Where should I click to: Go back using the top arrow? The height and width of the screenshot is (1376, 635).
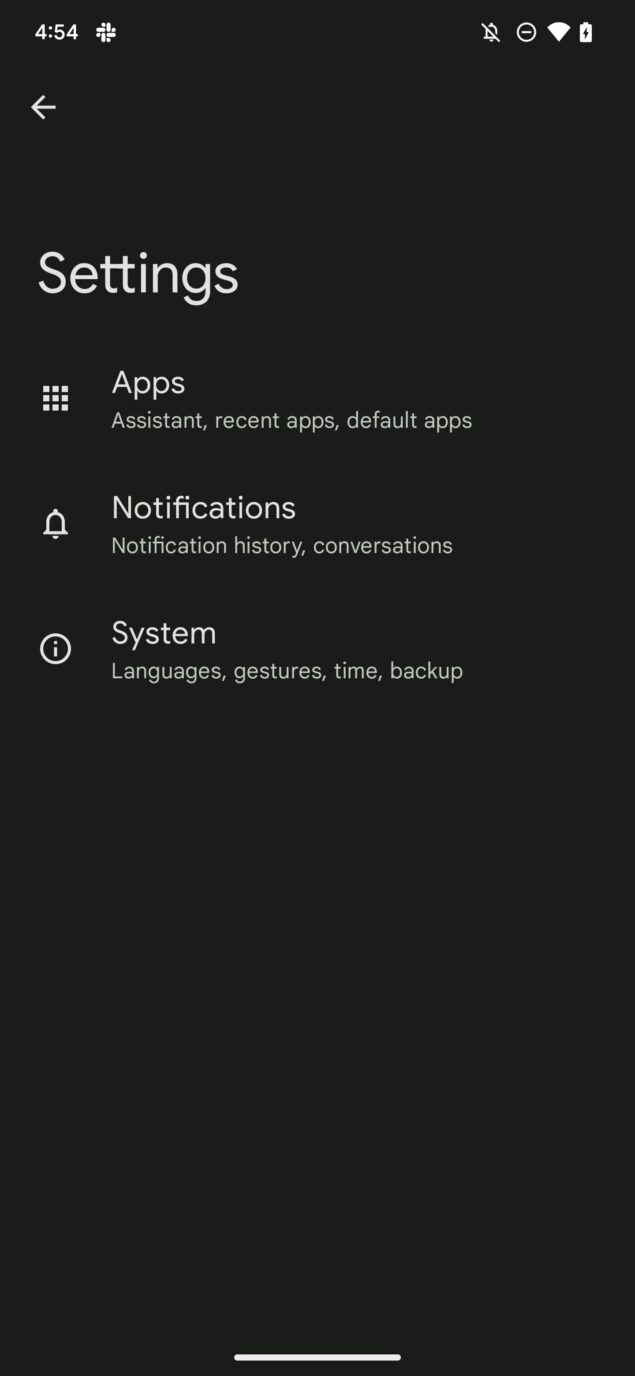click(43, 107)
